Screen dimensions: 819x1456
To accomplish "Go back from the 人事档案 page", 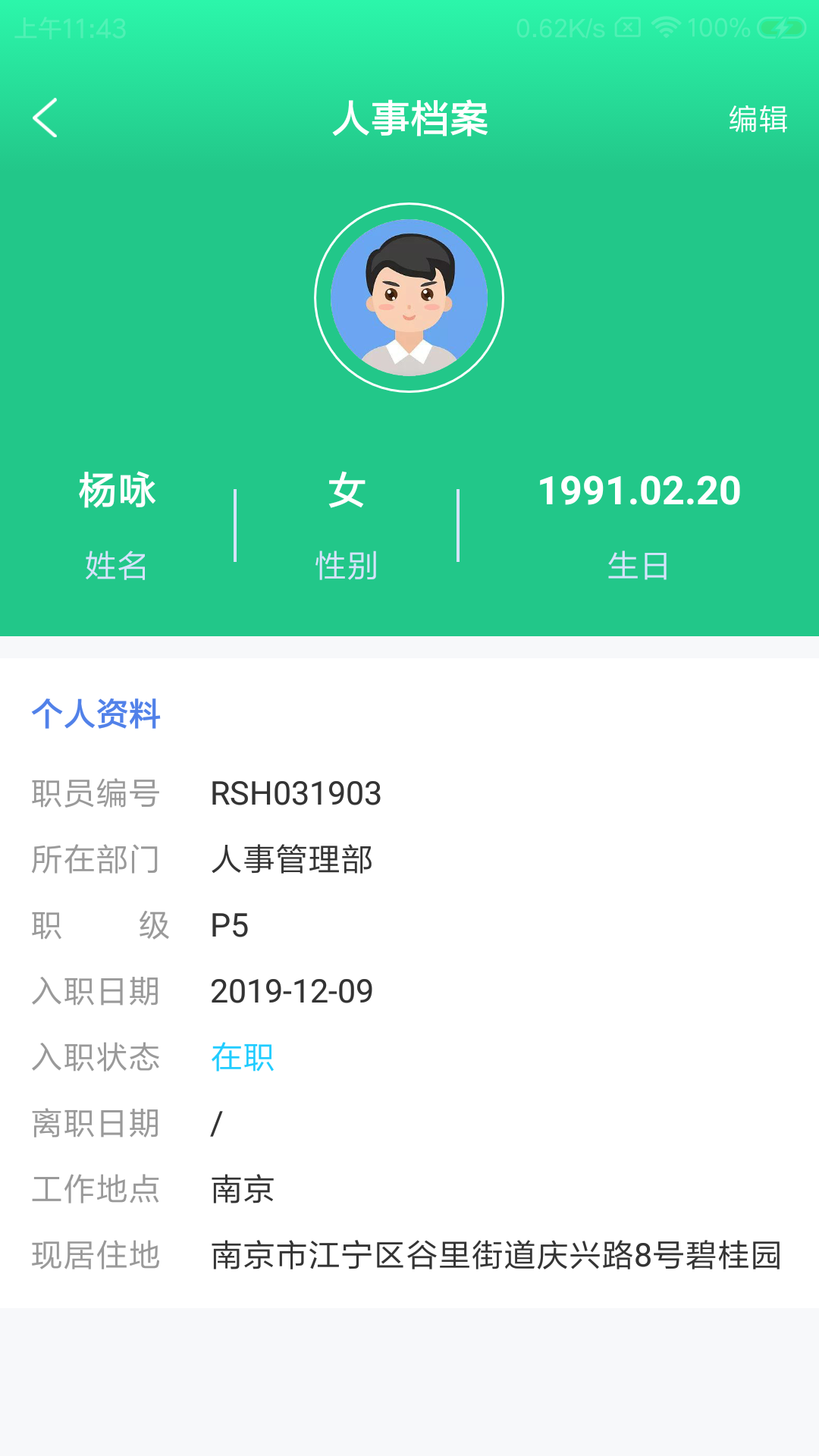I will point(45,118).
